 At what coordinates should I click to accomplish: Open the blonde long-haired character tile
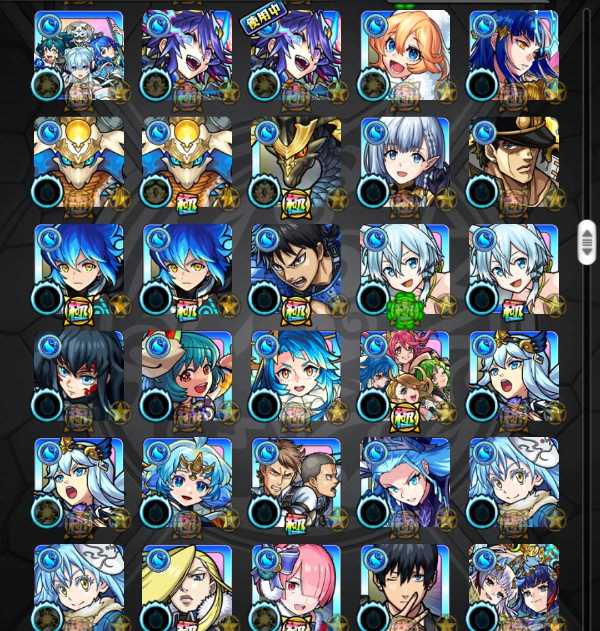tap(187, 588)
